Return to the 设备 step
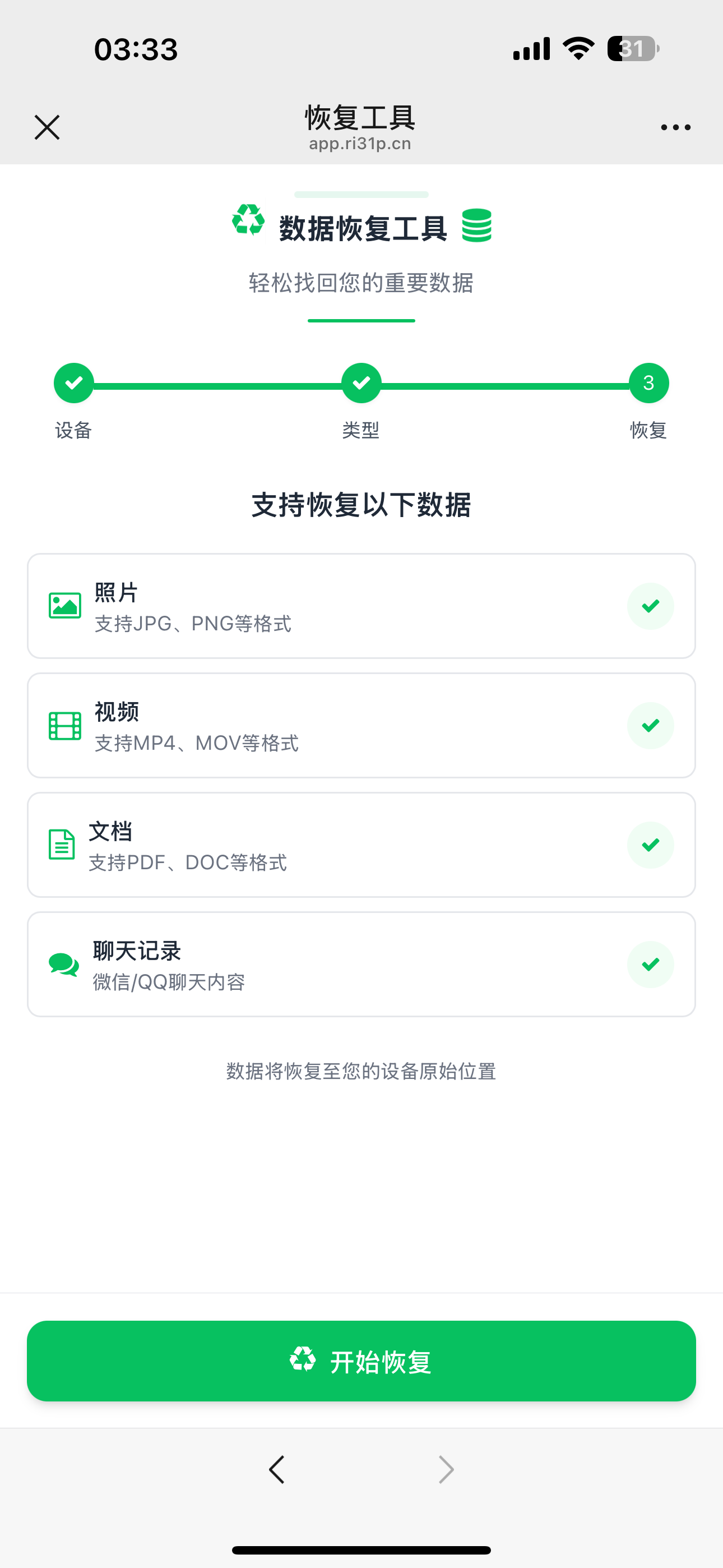This screenshot has width=723, height=1568. click(73, 384)
